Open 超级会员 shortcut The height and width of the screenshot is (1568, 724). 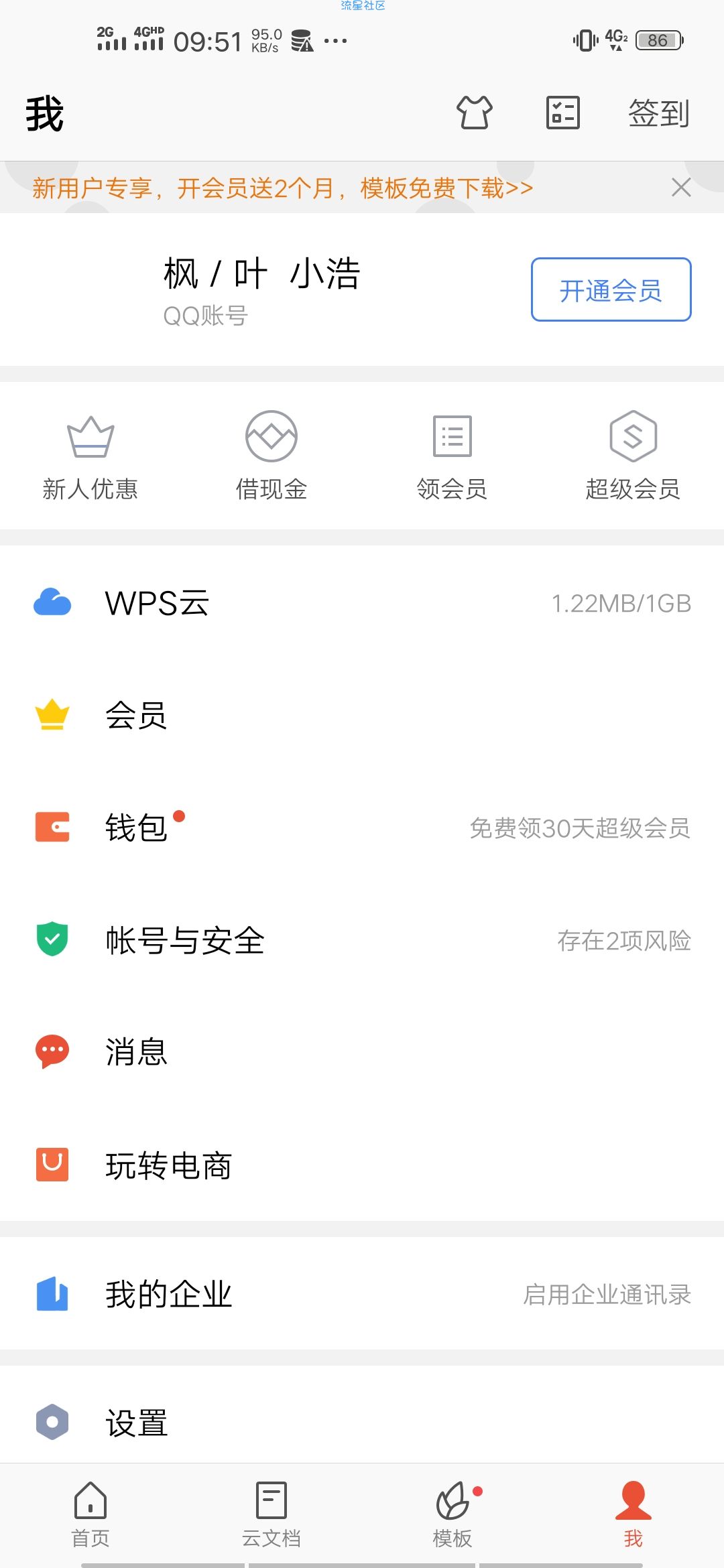(x=633, y=456)
